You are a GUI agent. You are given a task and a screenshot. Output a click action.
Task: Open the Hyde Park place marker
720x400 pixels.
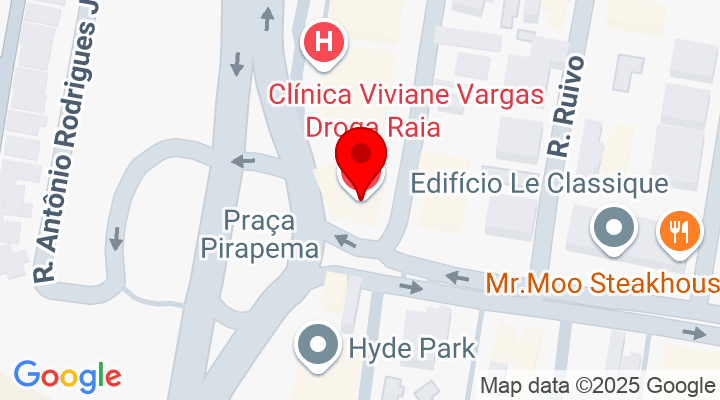tap(319, 345)
